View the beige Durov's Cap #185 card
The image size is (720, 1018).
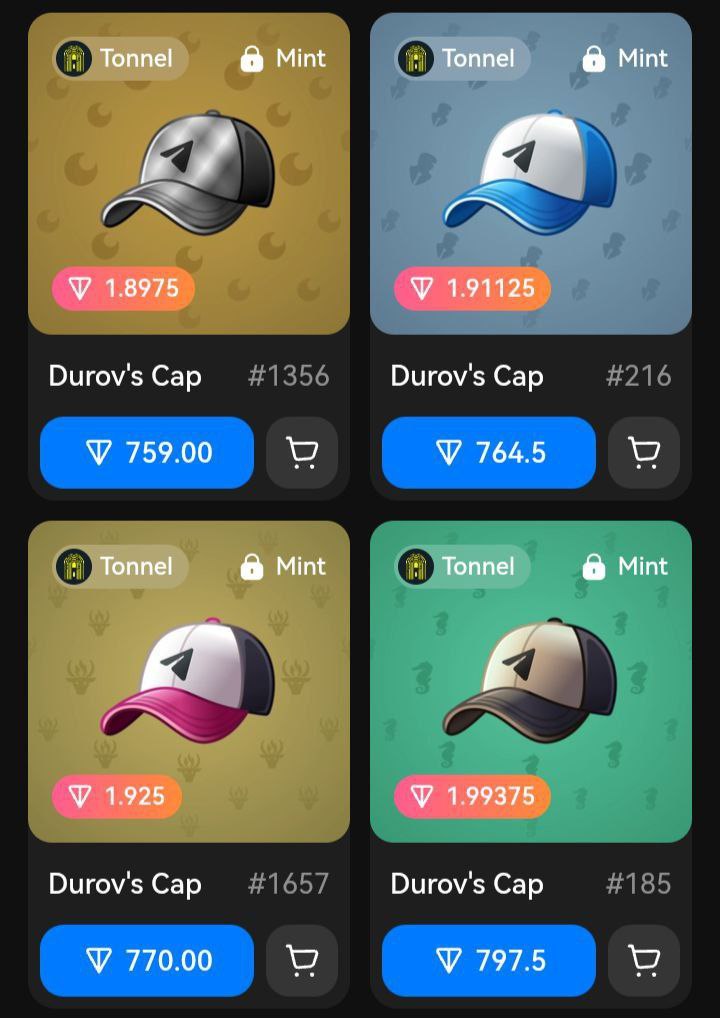pyautogui.click(x=531, y=682)
